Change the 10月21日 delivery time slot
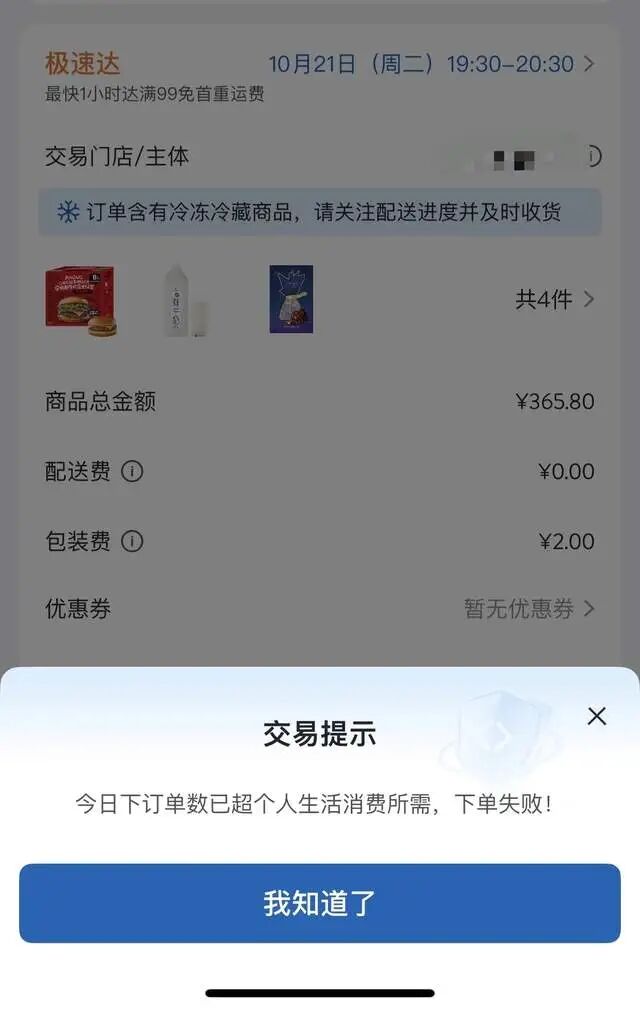This screenshot has width=640, height=1010. (x=430, y=64)
